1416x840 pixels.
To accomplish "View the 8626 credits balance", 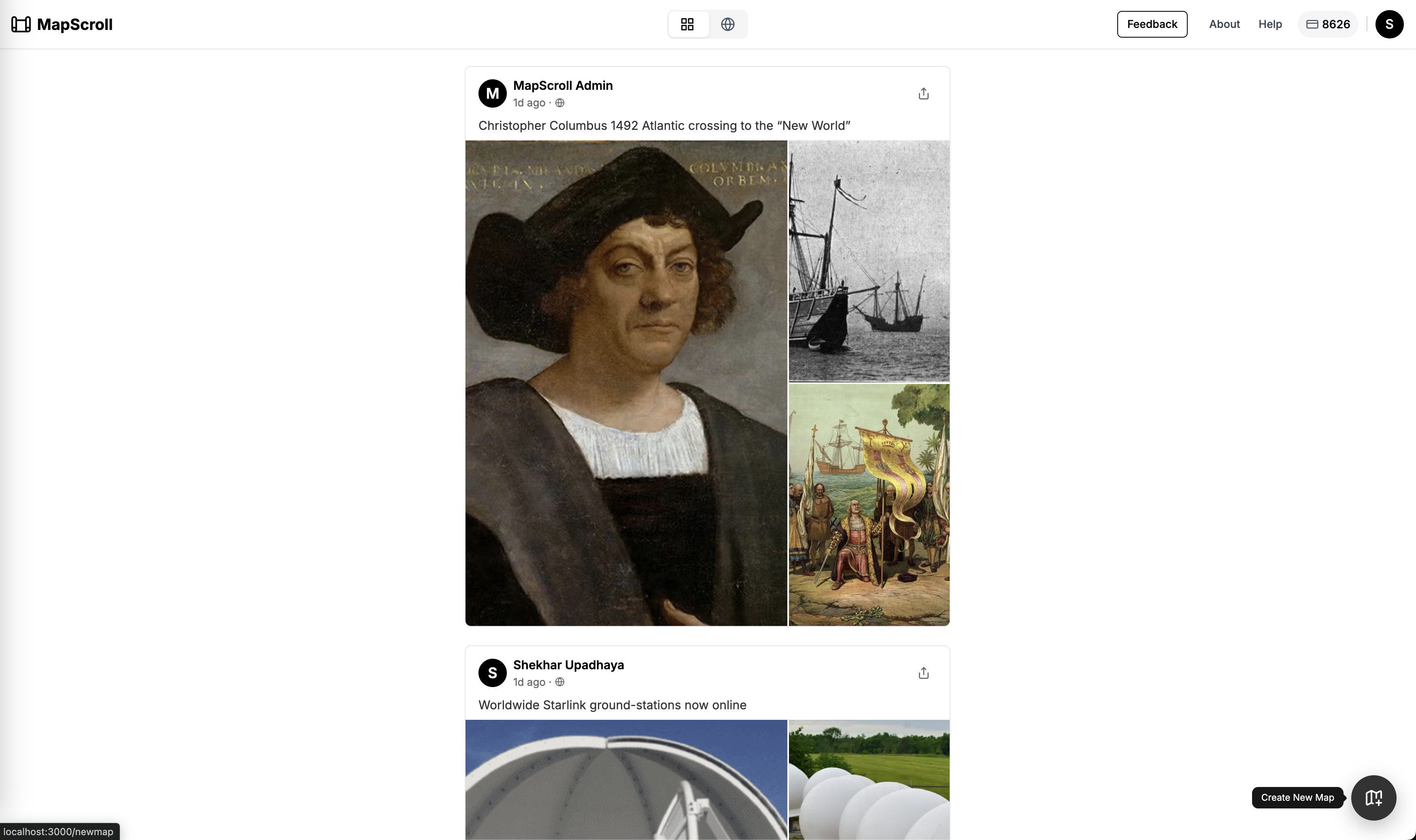I will click(1328, 24).
